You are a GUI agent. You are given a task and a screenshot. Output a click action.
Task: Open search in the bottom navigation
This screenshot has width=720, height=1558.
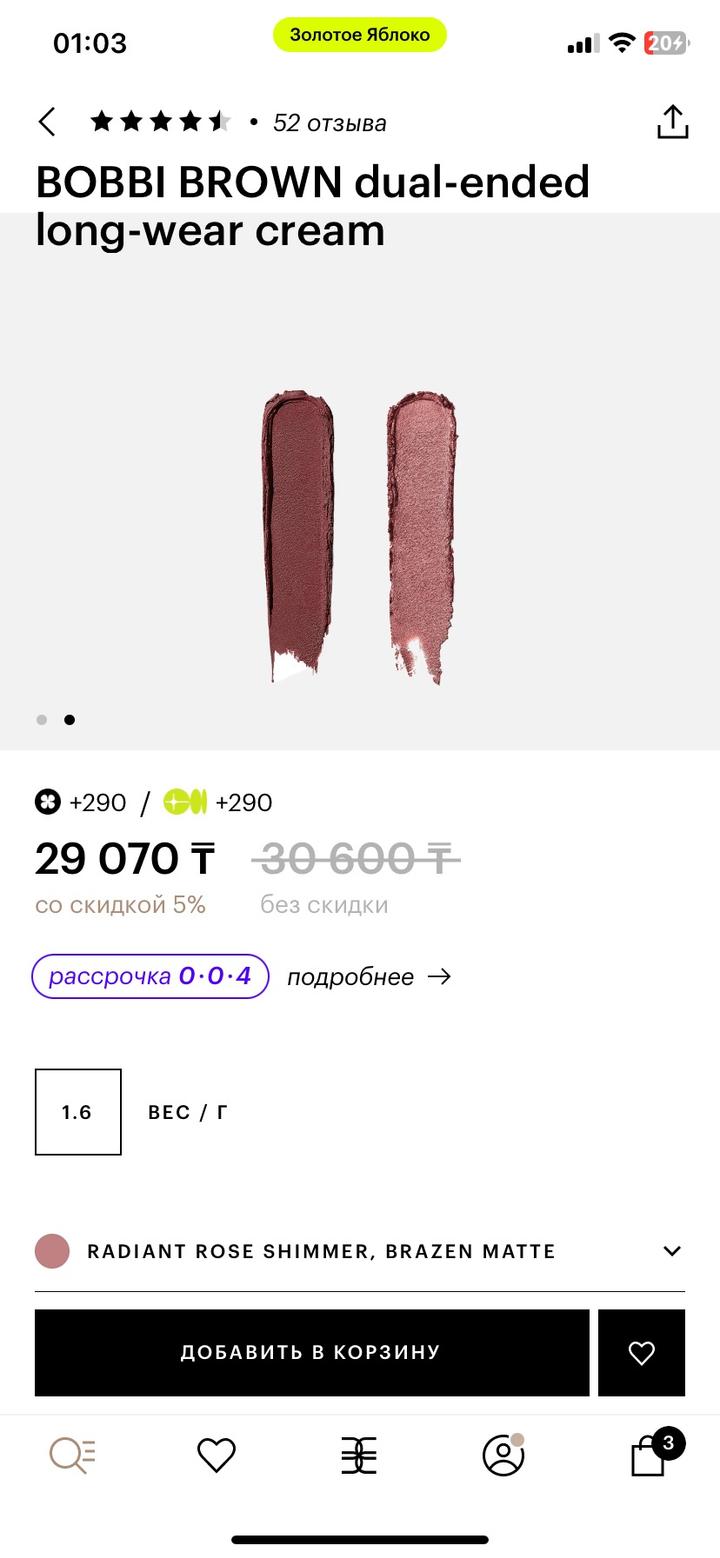(x=71, y=1456)
